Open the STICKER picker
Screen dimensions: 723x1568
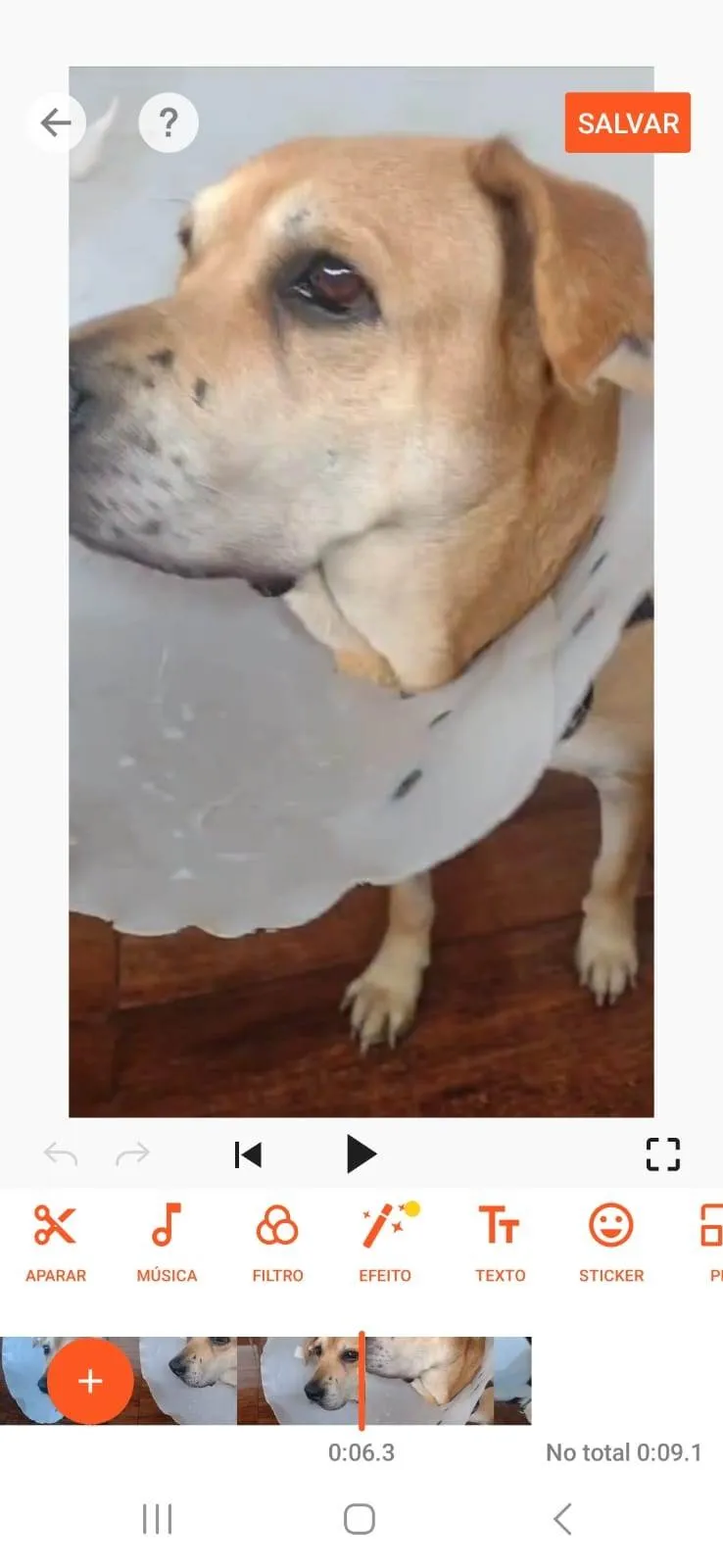pos(610,1241)
